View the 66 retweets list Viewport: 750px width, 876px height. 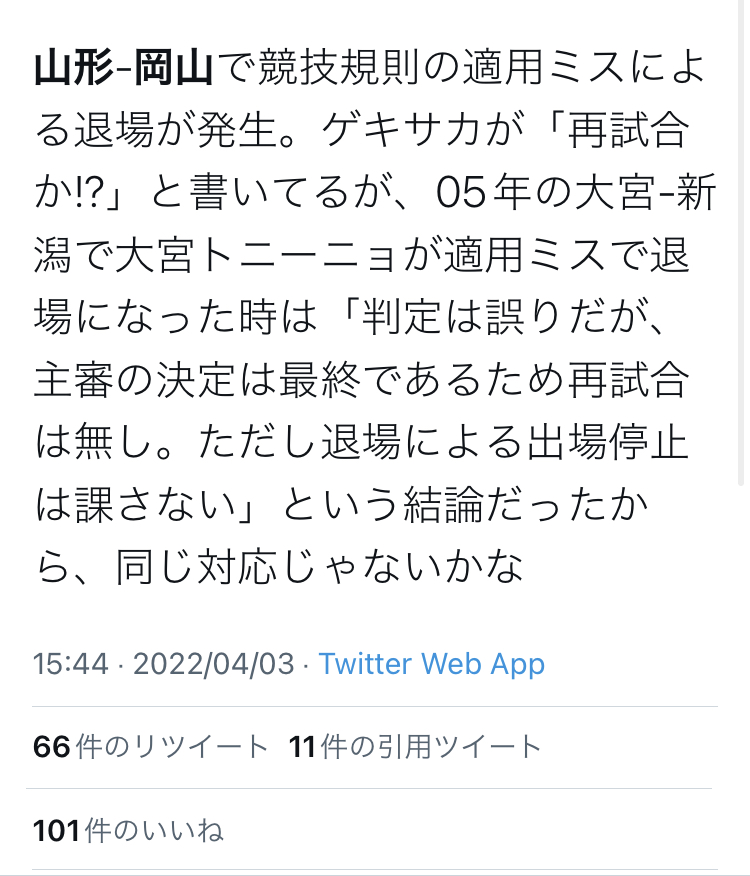(151, 747)
